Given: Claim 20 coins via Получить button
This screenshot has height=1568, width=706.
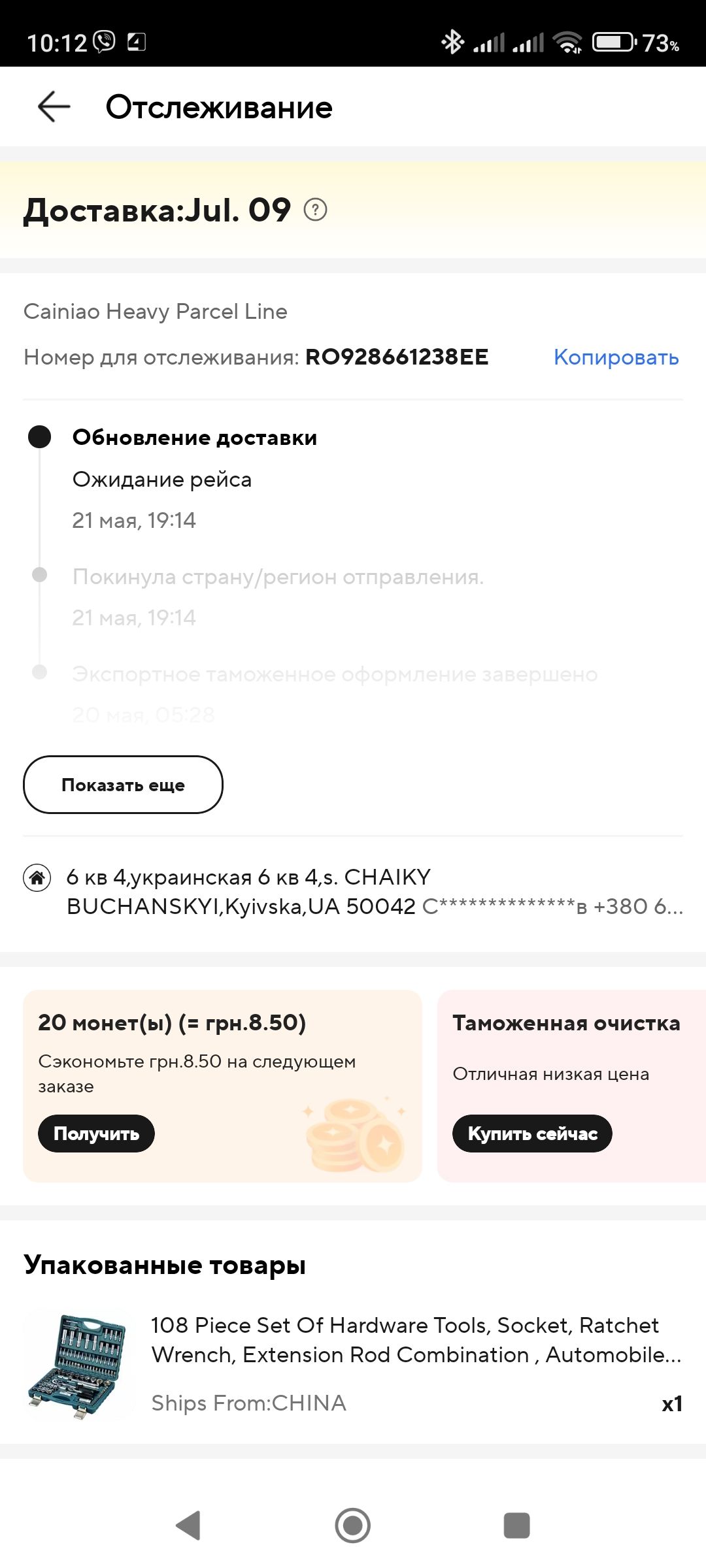Looking at the screenshot, I should click(x=96, y=1134).
